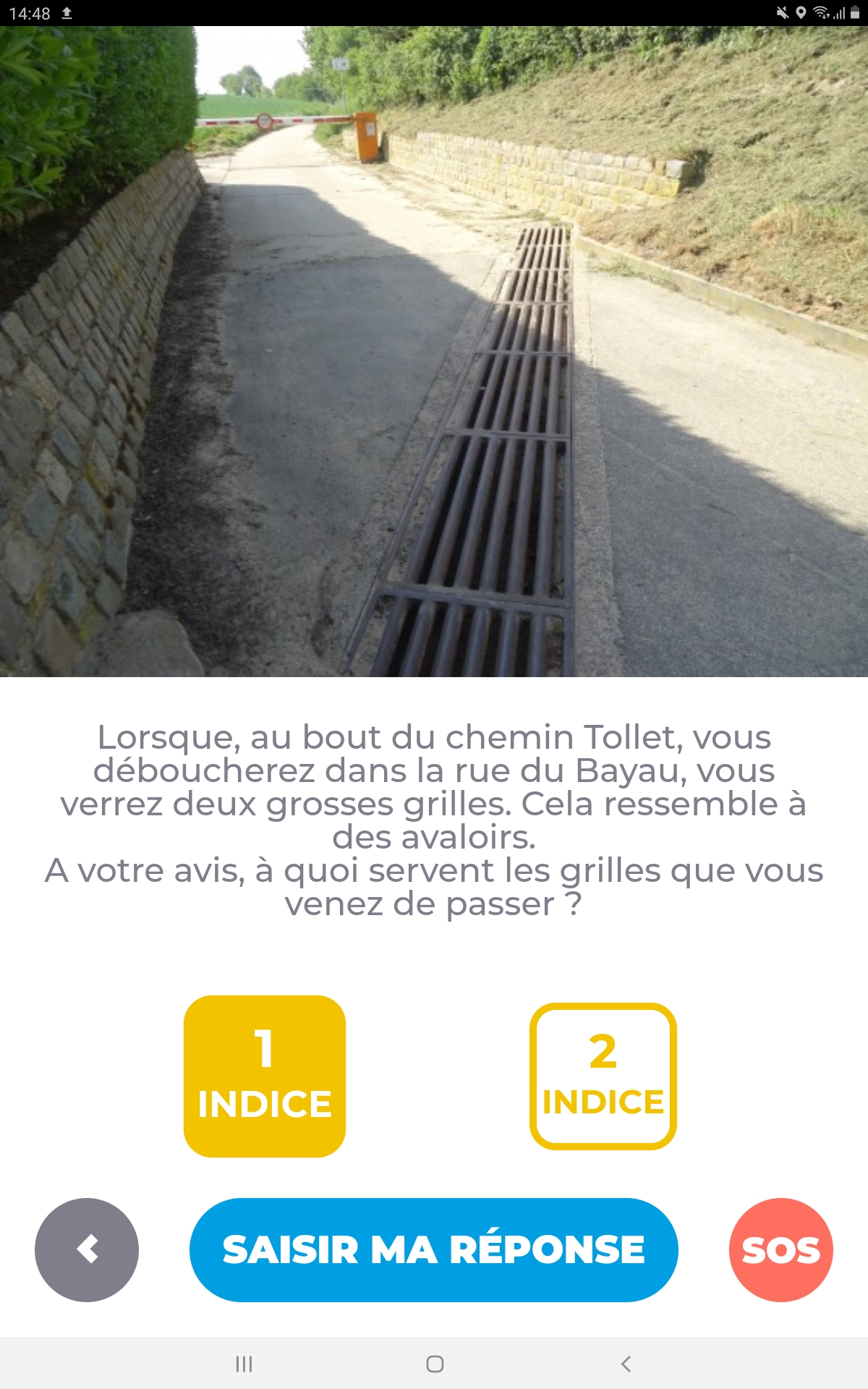Reveal the first hint (1 INDICE)

265,1076
